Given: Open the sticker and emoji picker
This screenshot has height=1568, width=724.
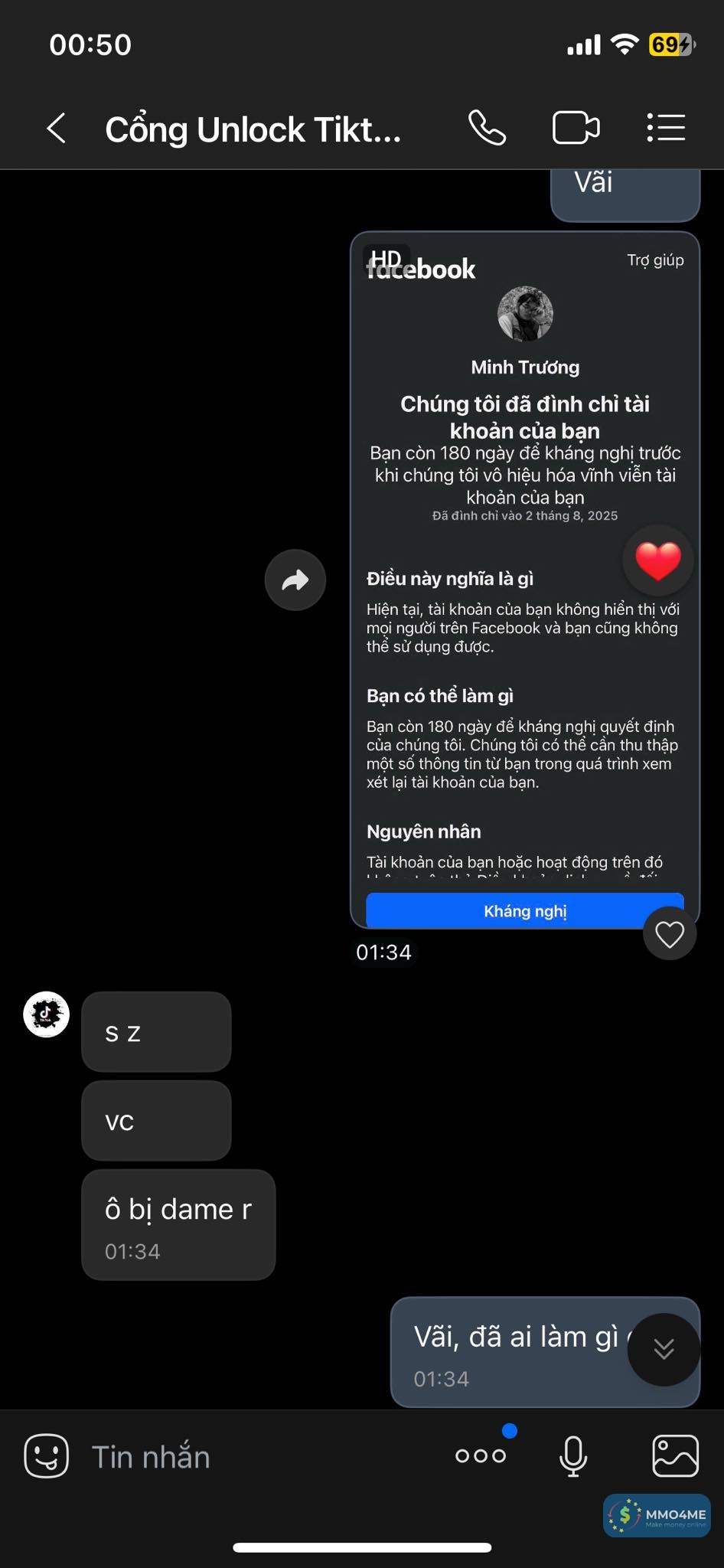Looking at the screenshot, I should 47,1455.
